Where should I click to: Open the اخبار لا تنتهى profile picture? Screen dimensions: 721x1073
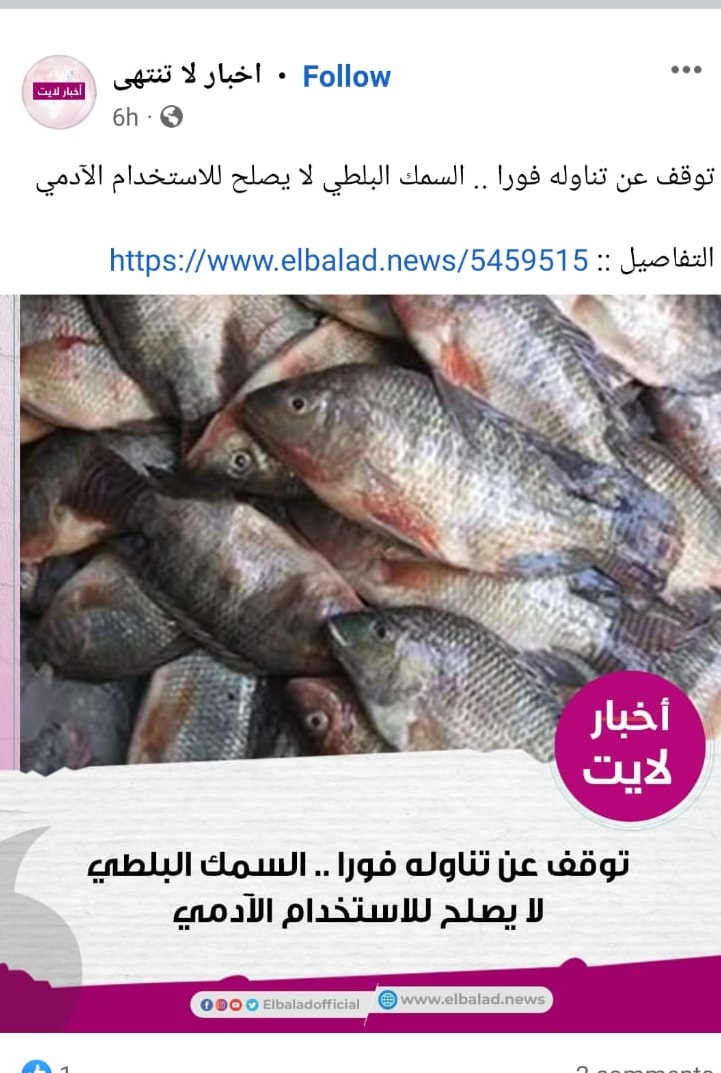[58, 92]
